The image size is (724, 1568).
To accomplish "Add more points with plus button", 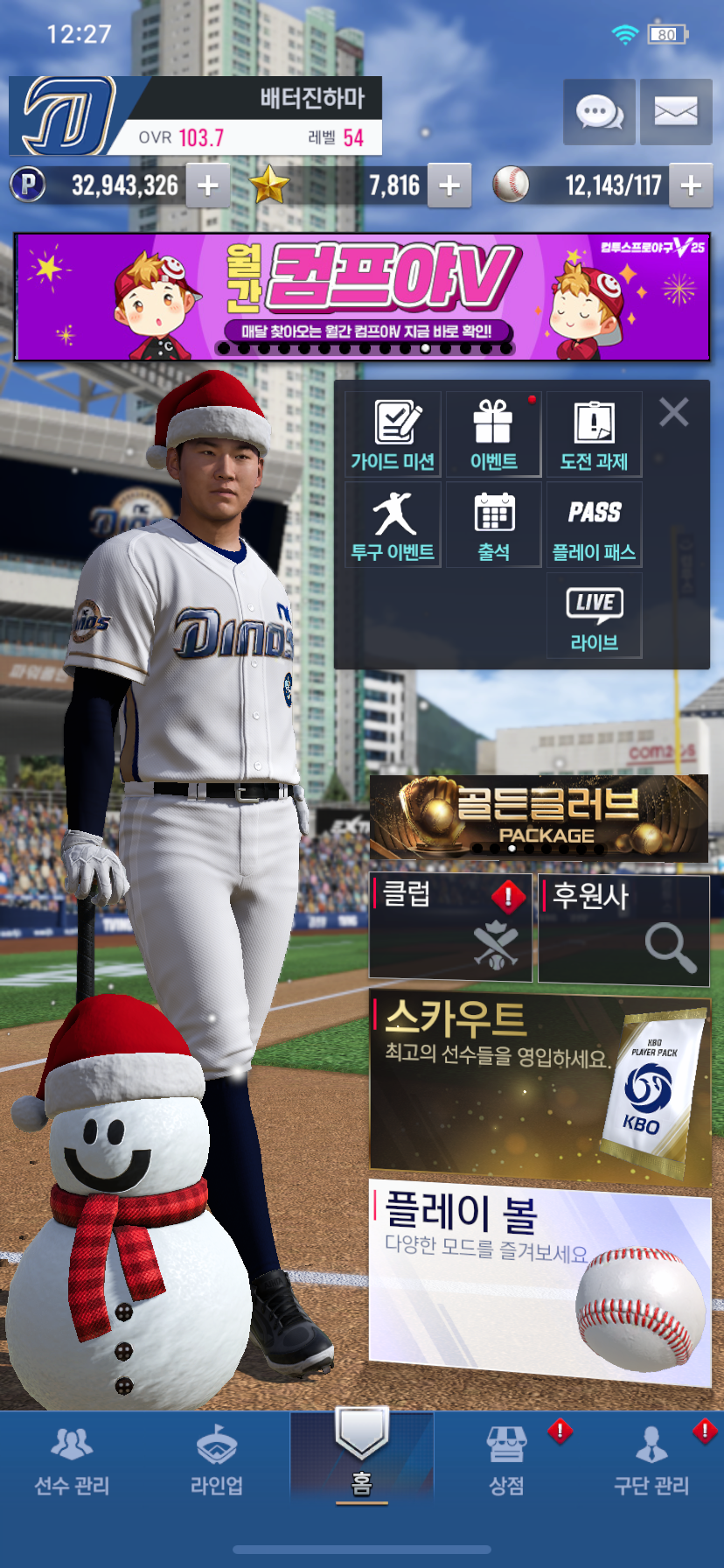I will [208, 185].
